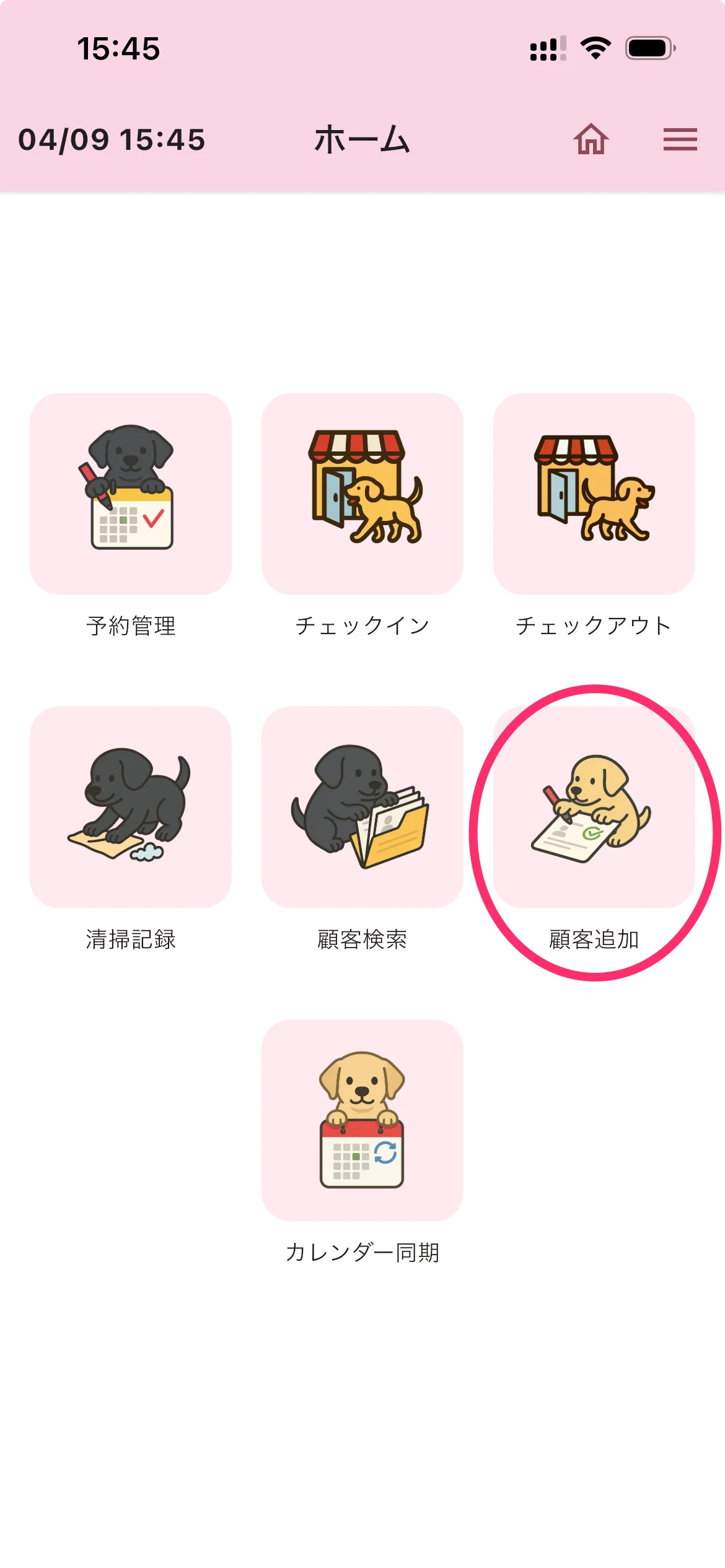Open the hamburger menu
The image size is (725, 1568).
tap(680, 139)
